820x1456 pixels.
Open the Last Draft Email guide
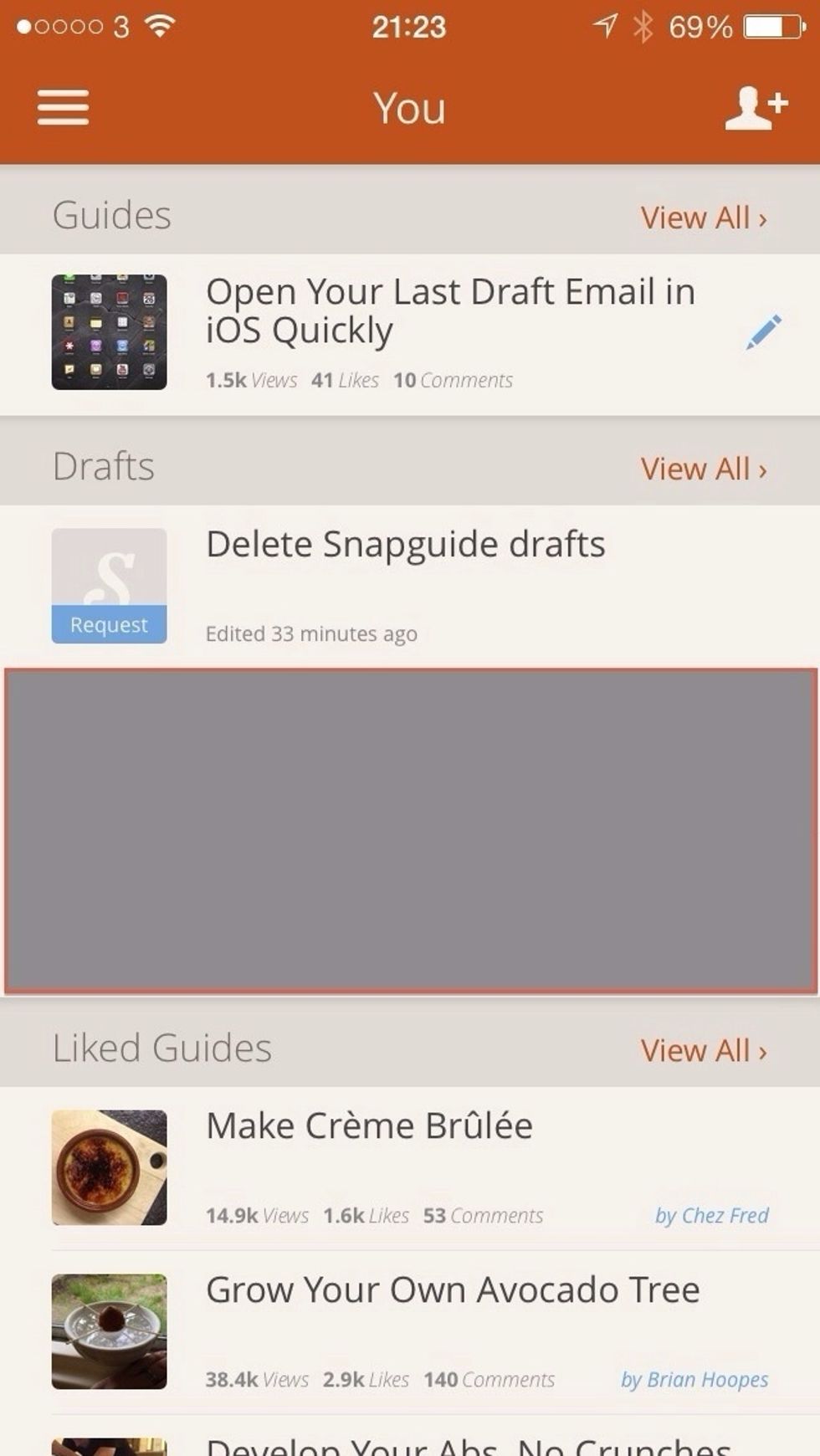[x=450, y=311]
